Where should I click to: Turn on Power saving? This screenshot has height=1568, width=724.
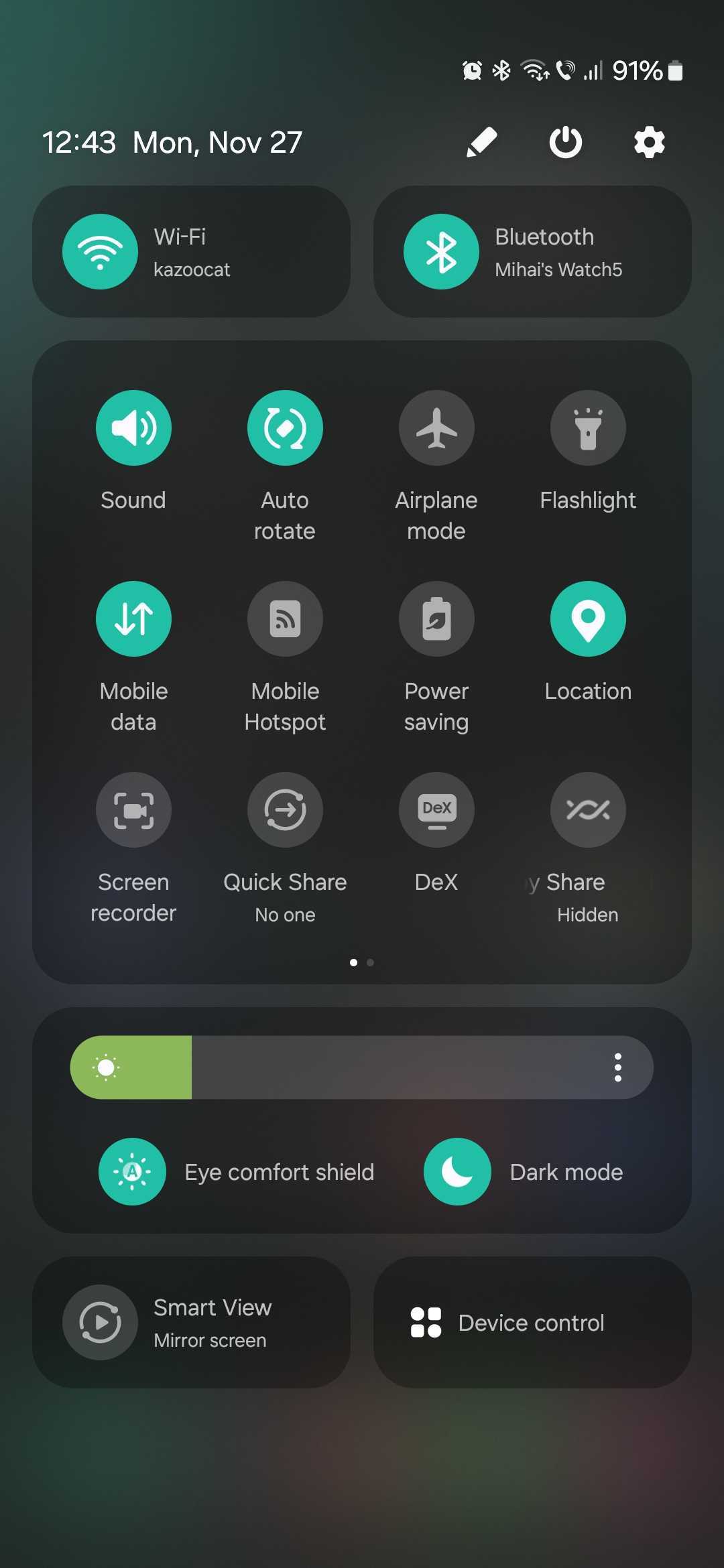tap(436, 619)
